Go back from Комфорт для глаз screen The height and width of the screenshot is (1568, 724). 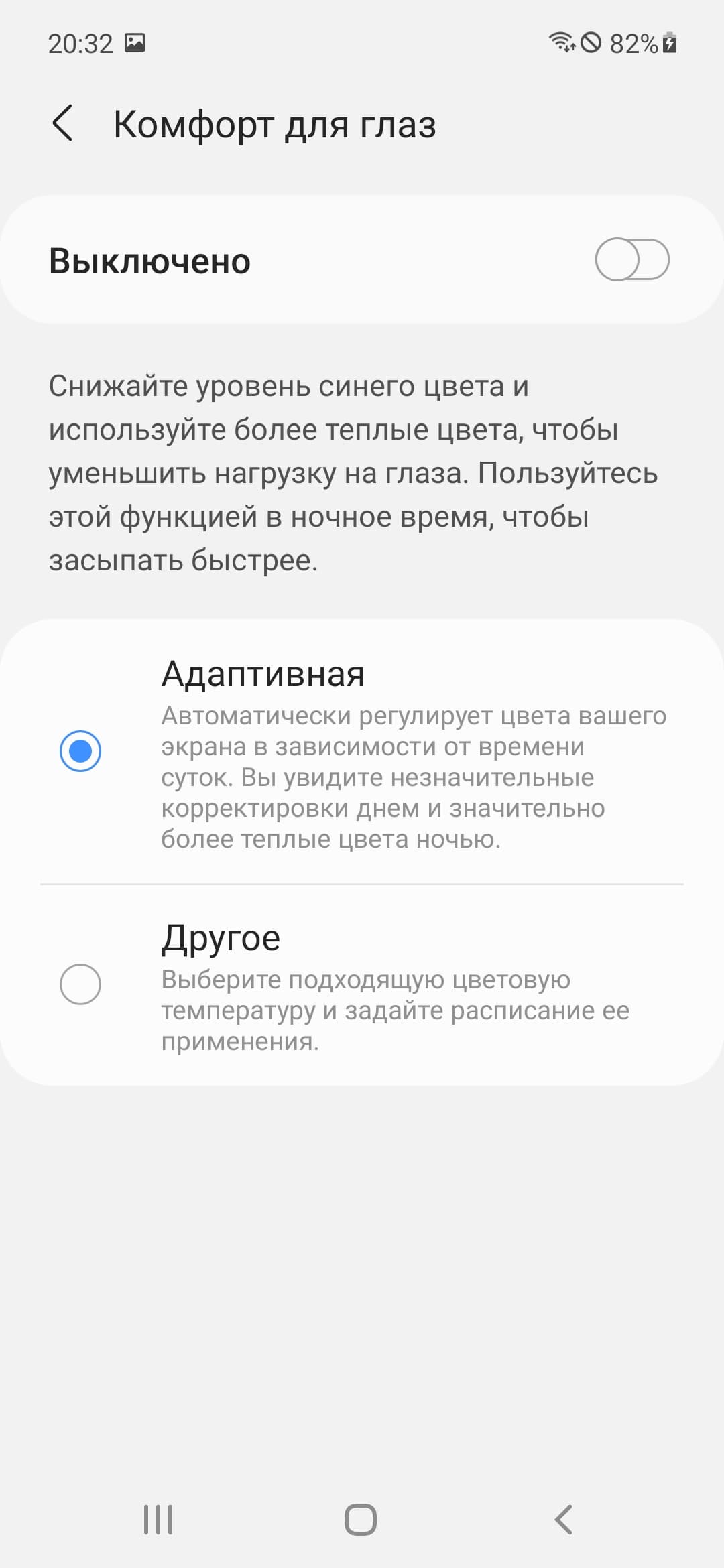pyautogui.click(x=62, y=124)
